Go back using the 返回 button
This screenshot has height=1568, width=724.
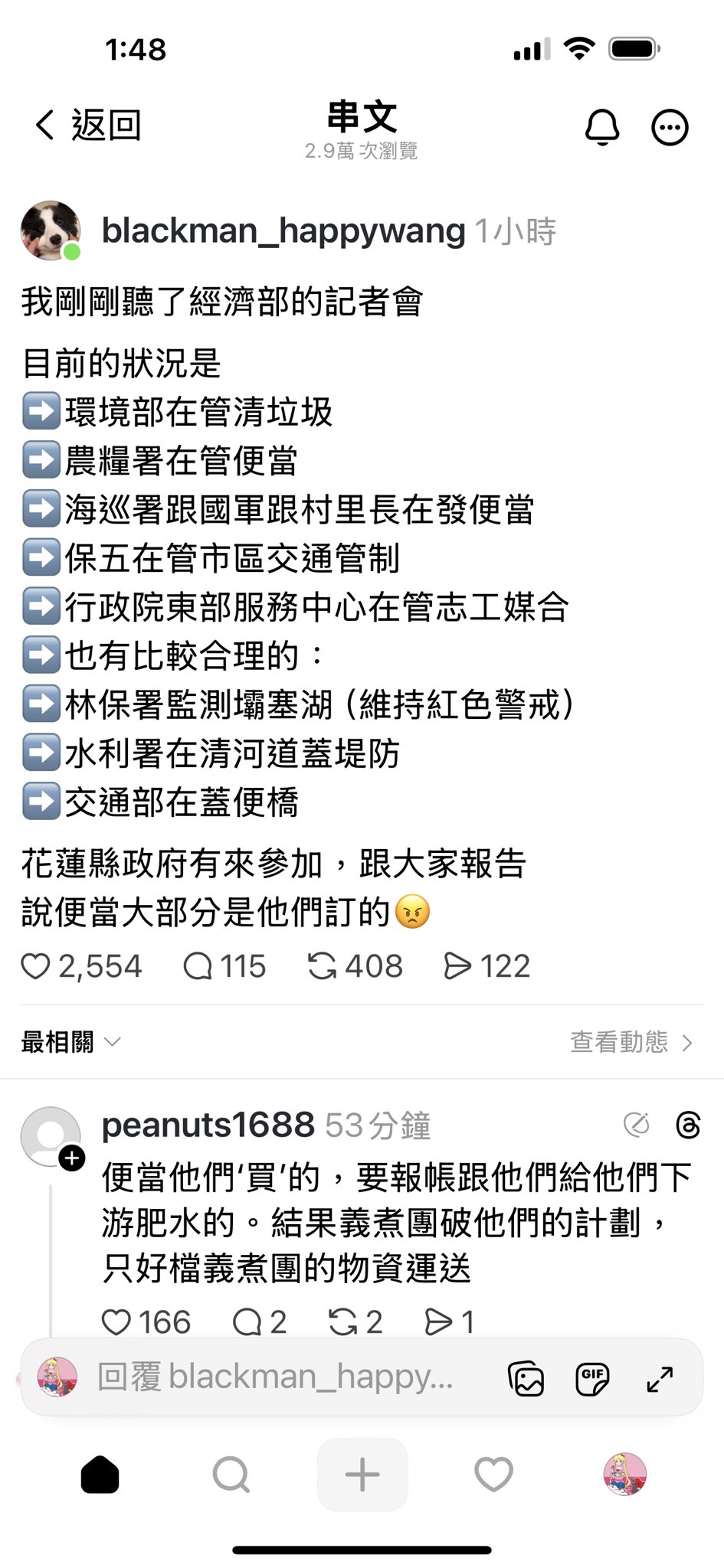[x=88, y=125]
